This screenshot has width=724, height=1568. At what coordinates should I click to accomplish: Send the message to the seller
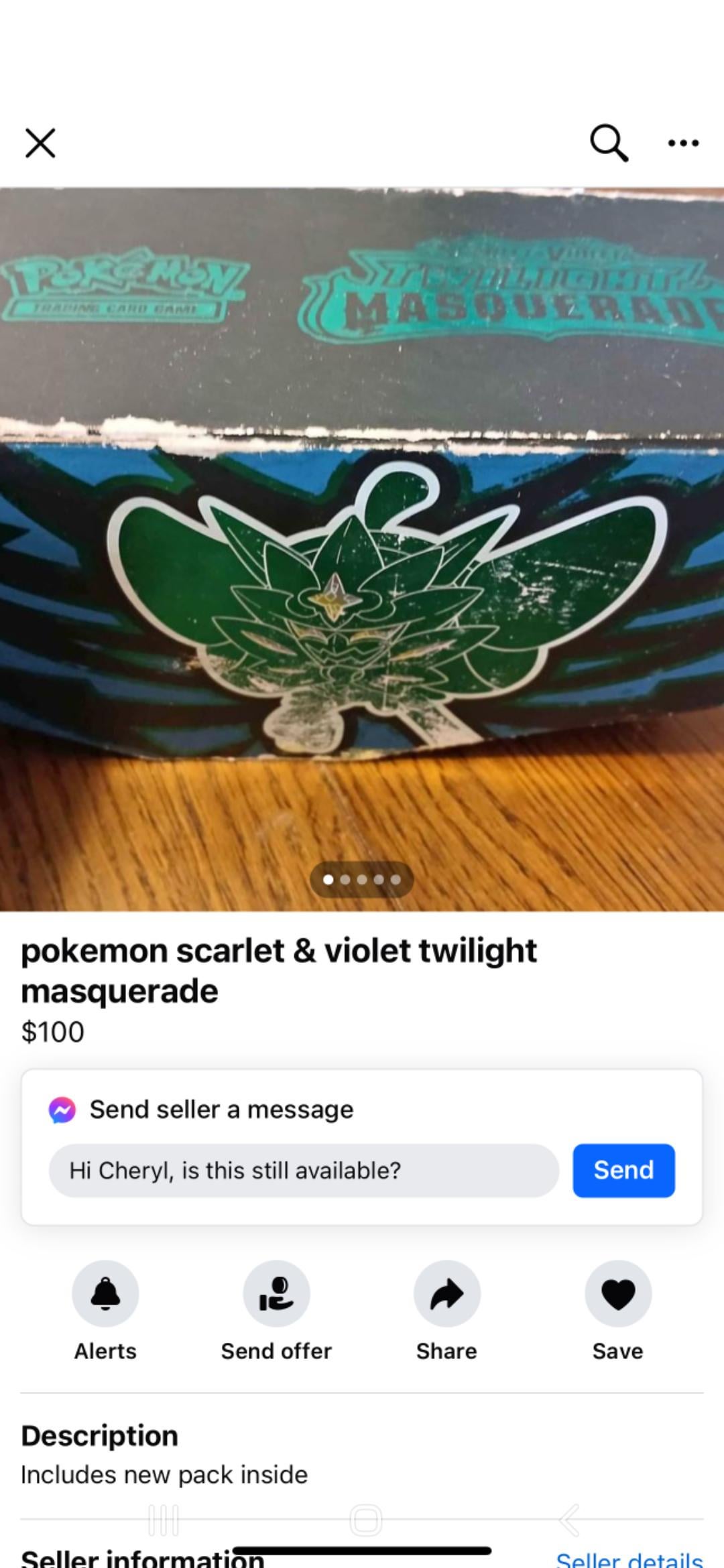(x=623, y=1171)
